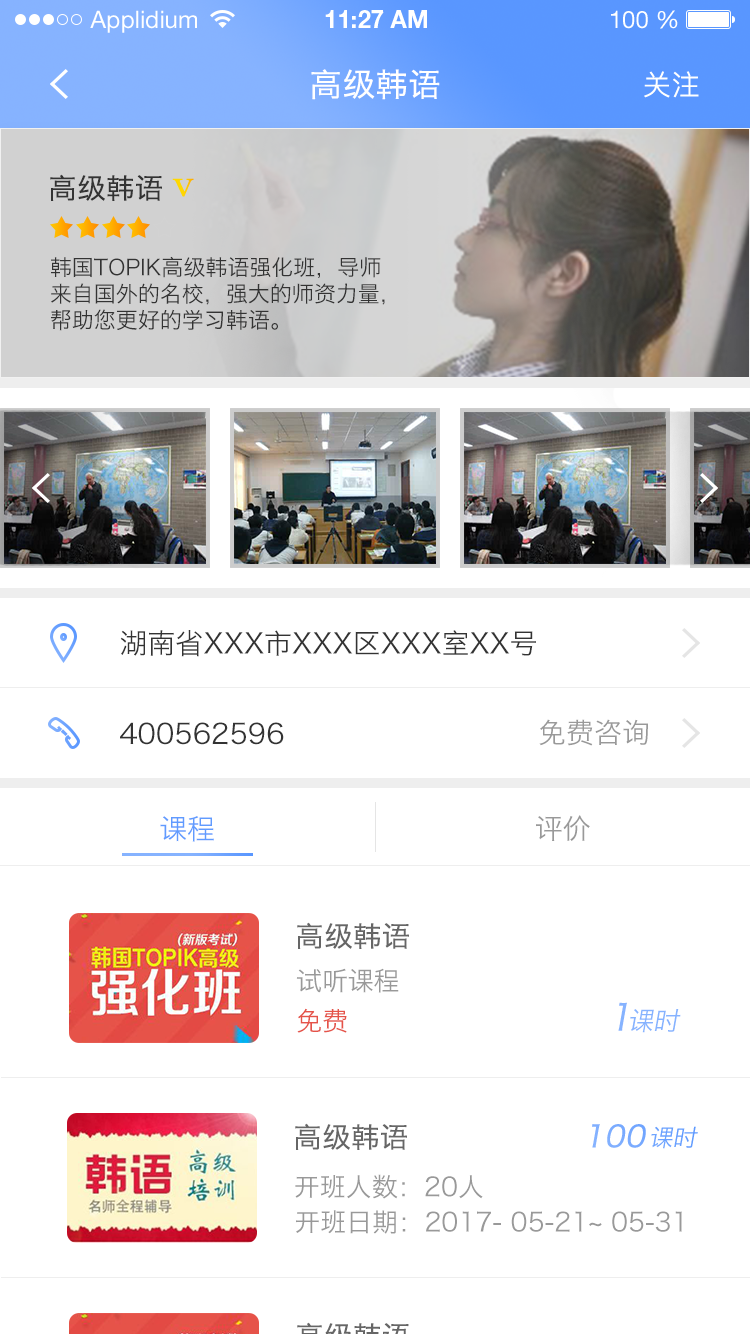Viewport: 750px width, 1334px height.
Task: Select the 课程 tab as active view
Action: click(186, 827)
